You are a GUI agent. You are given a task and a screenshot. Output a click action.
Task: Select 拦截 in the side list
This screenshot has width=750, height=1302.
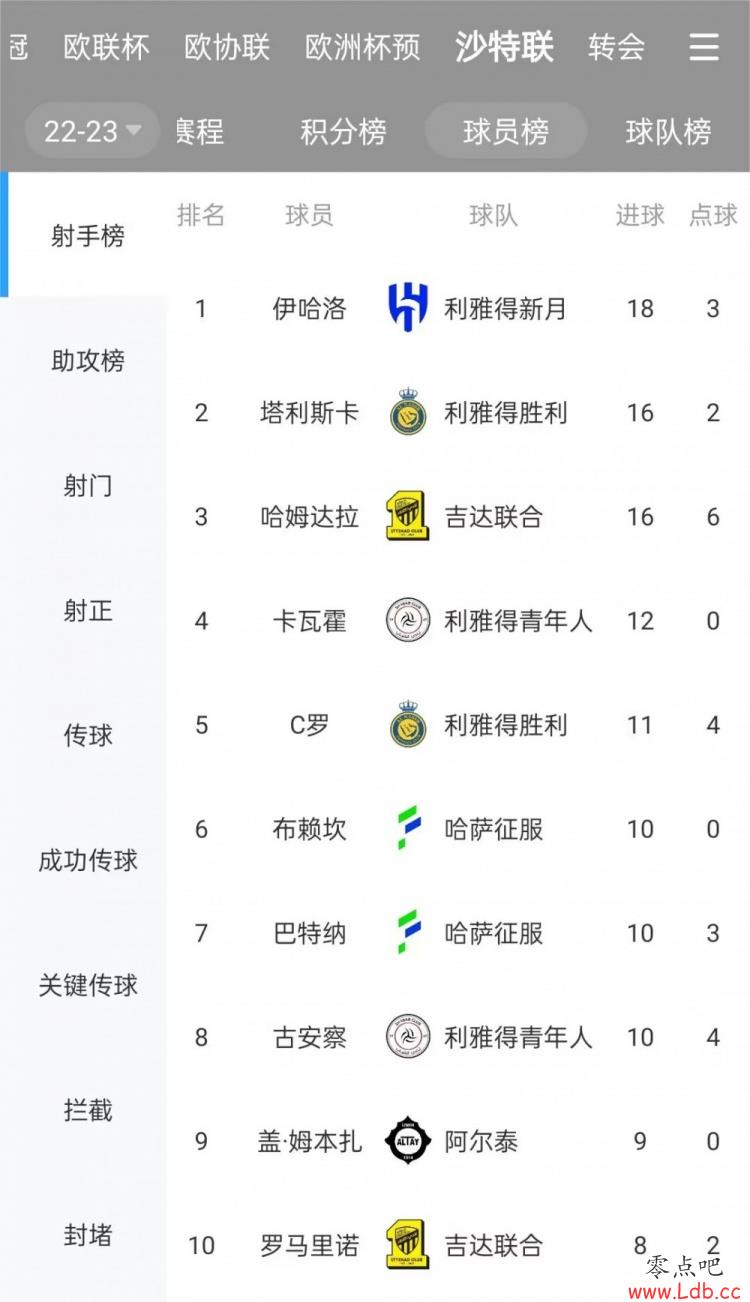(88, 1111)
